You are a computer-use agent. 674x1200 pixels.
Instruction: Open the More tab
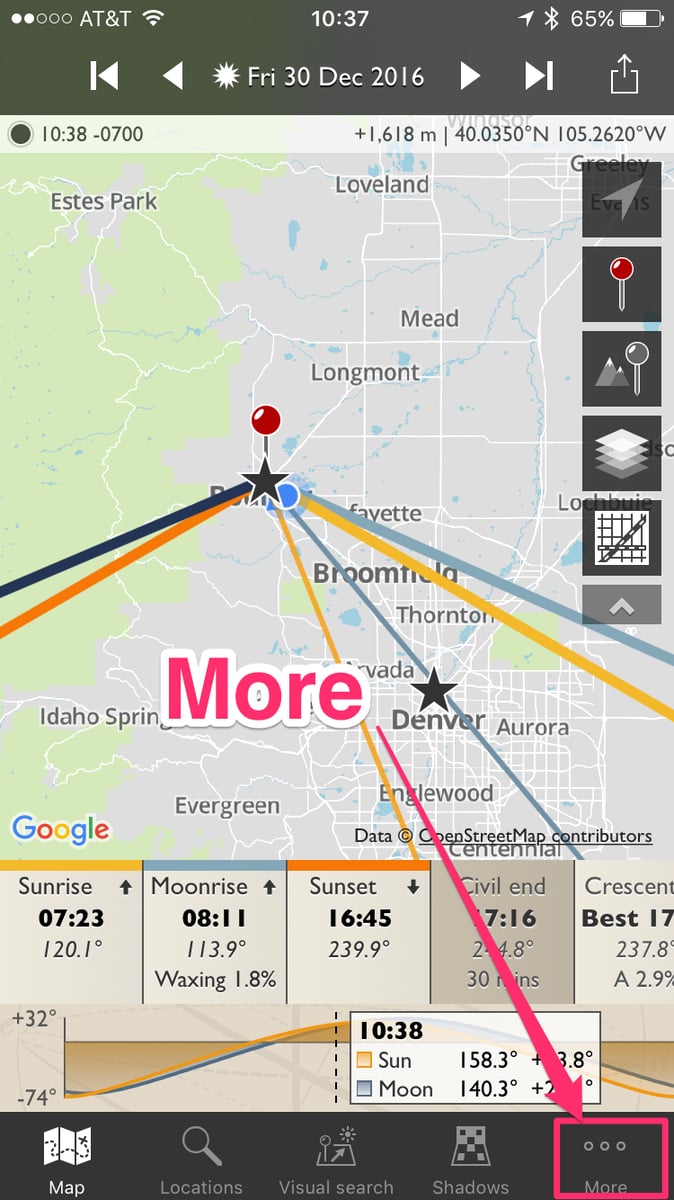[606, 1158]
